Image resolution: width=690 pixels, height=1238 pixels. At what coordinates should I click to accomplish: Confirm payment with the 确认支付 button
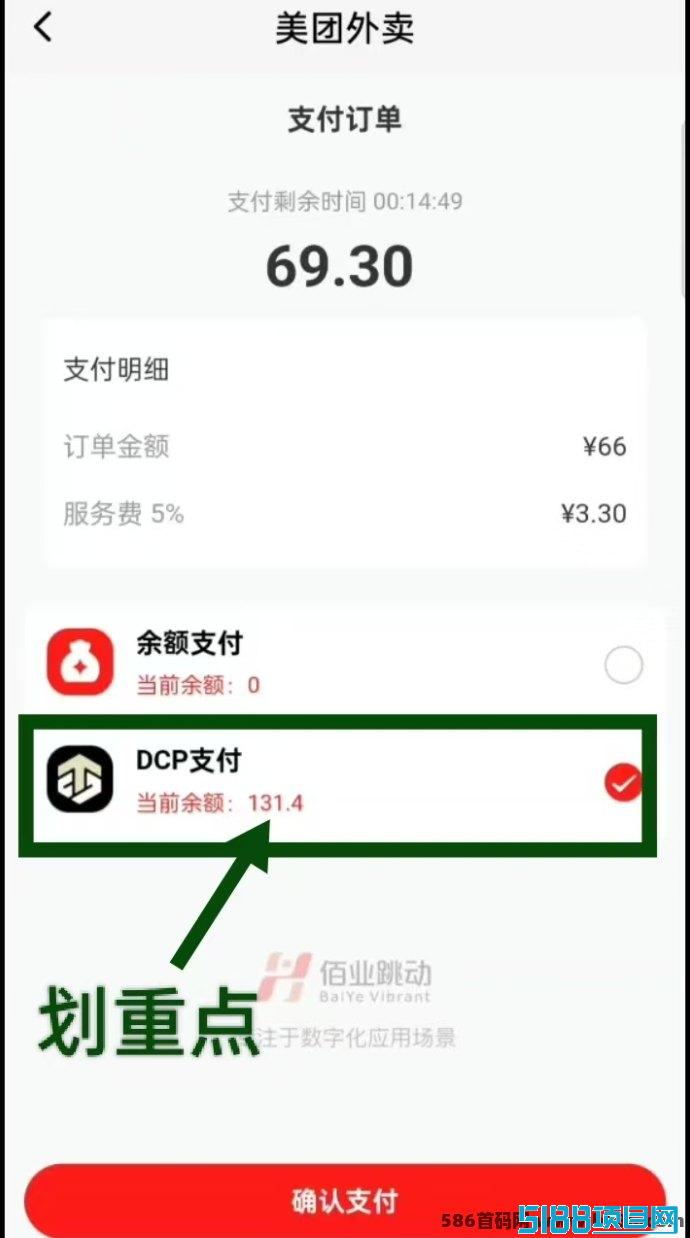pyautogui.click(x=345, y=1201)
